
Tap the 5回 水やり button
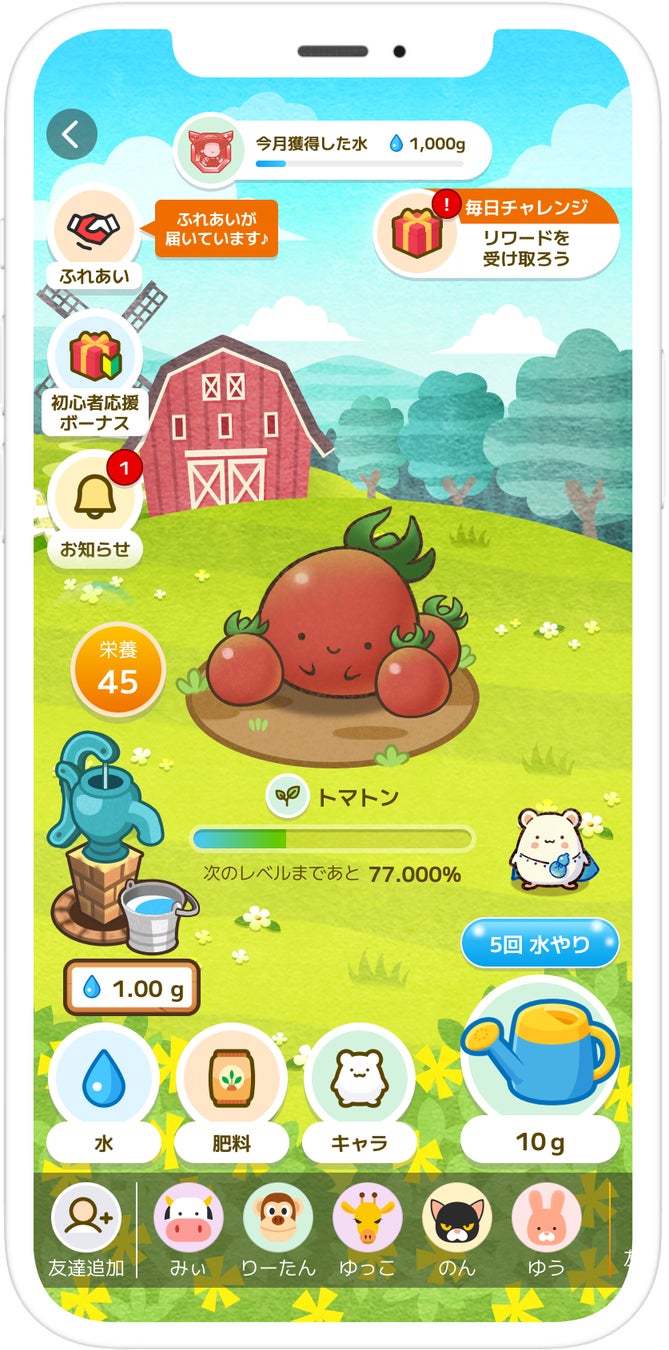[x=540, y=945]
